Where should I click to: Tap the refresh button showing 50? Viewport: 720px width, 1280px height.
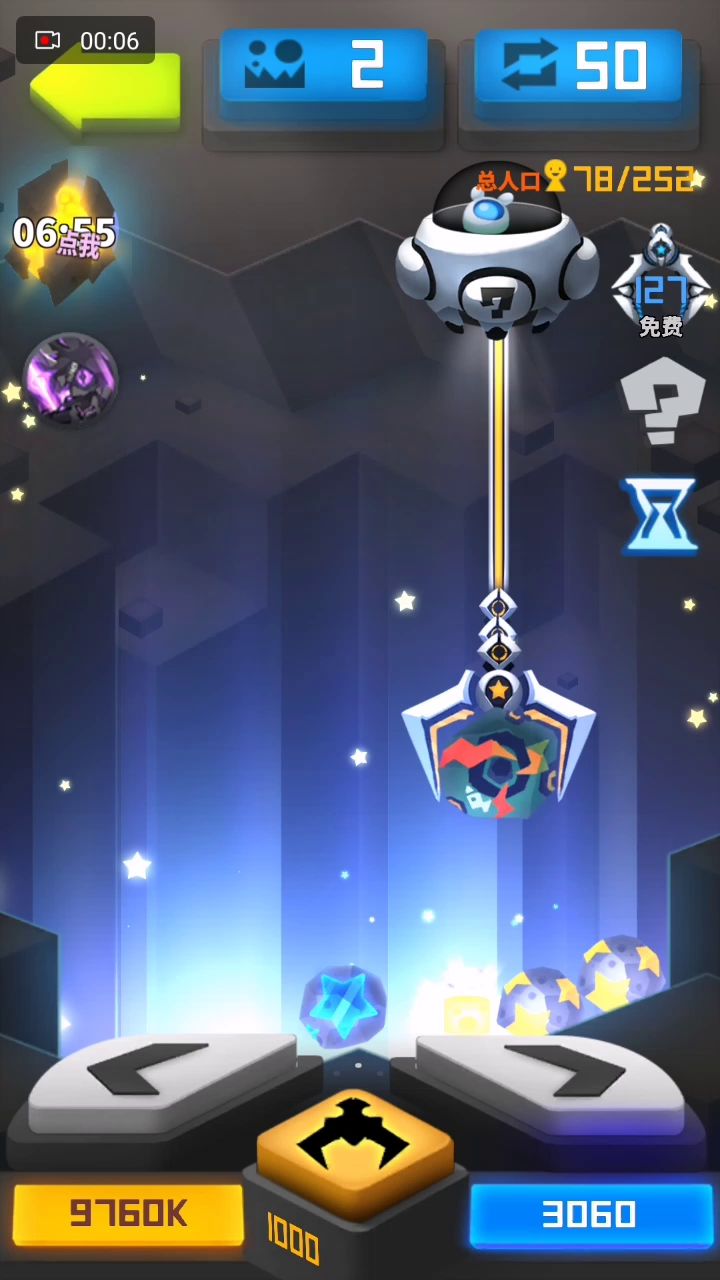click(578, 68)
